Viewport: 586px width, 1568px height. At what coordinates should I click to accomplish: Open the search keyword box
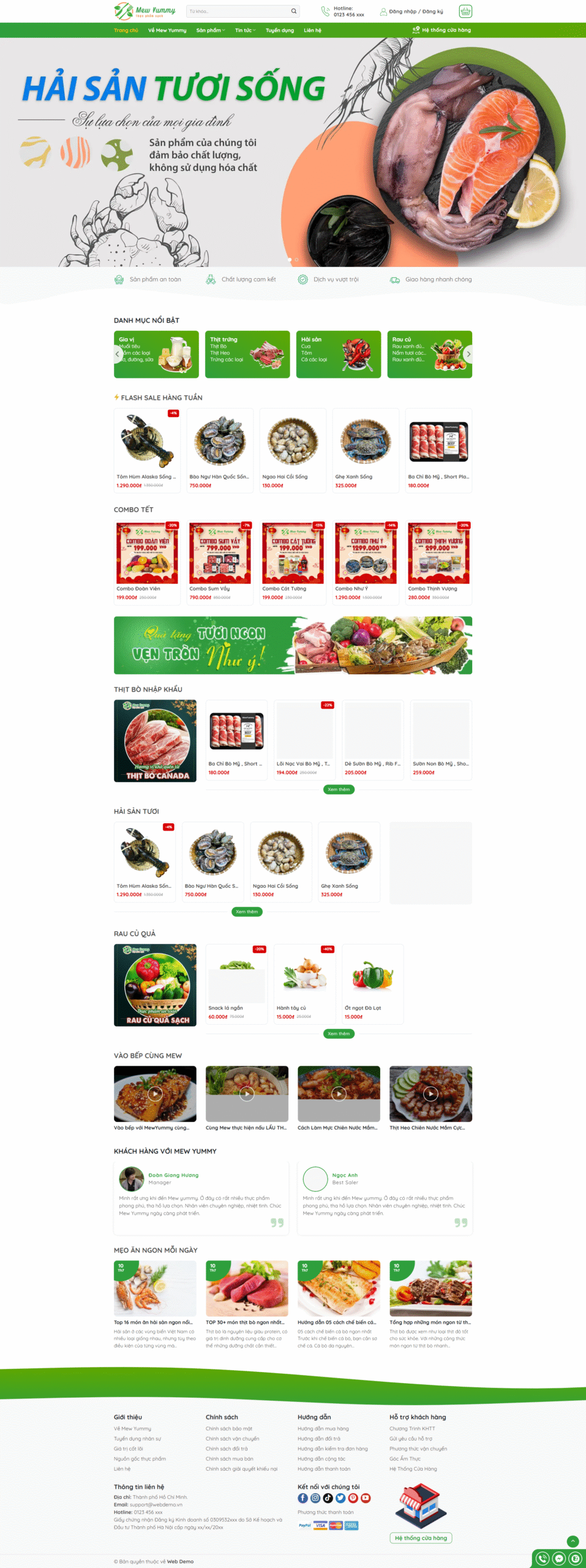click(x=238, y=11)
